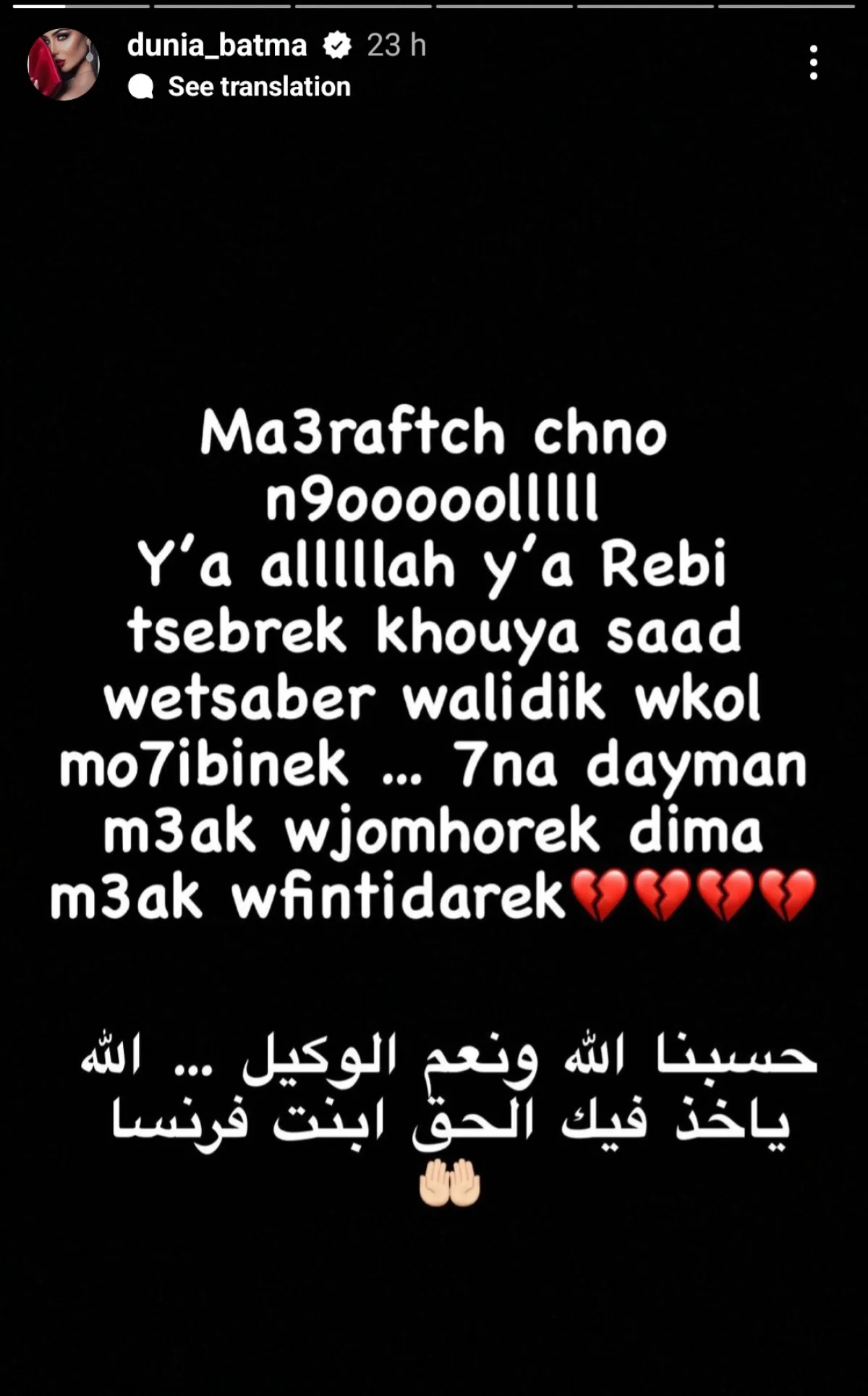This screenshot has height=1396, width=868.
Task: Open dunia_batma's profile picture
Action: (64, 64)
